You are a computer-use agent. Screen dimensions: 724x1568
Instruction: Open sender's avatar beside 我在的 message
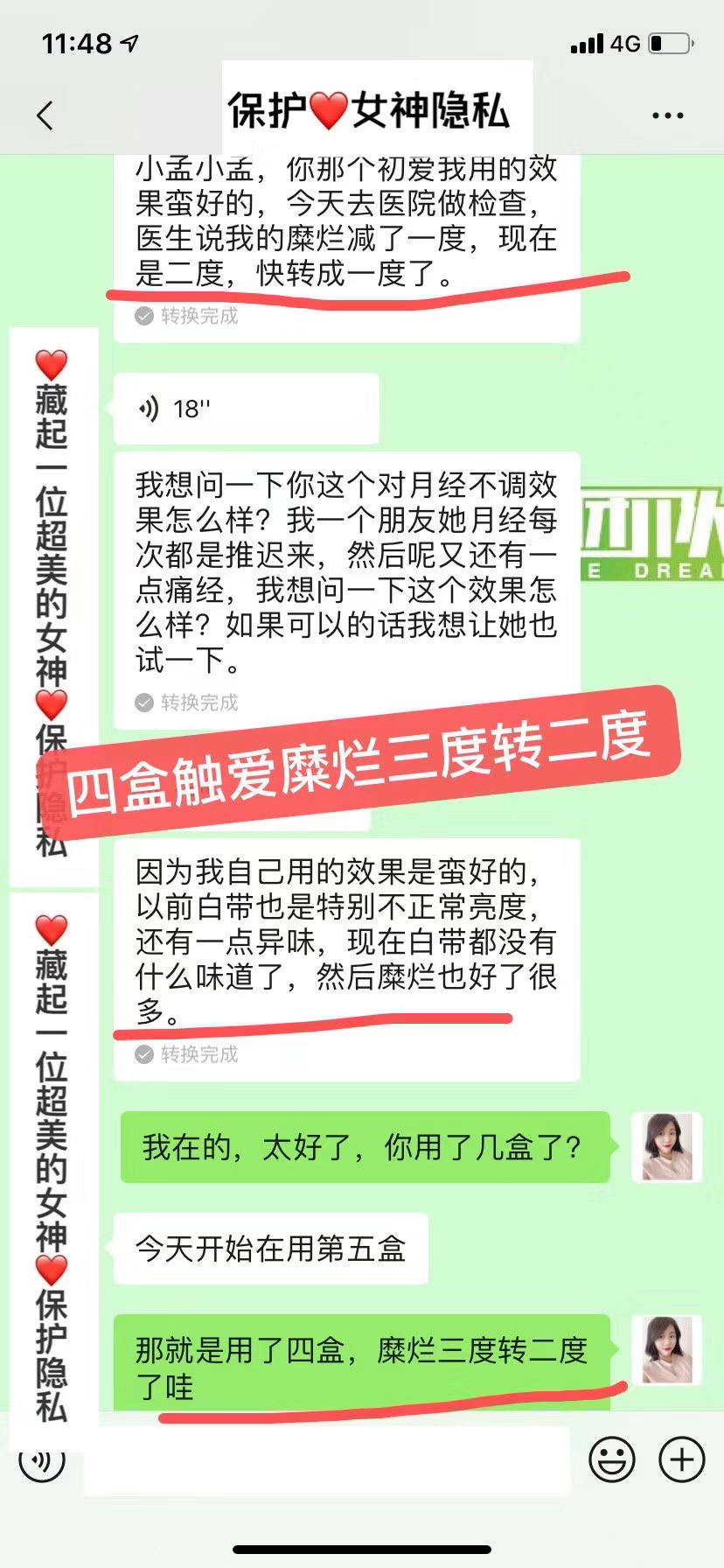coord(666,1147)
